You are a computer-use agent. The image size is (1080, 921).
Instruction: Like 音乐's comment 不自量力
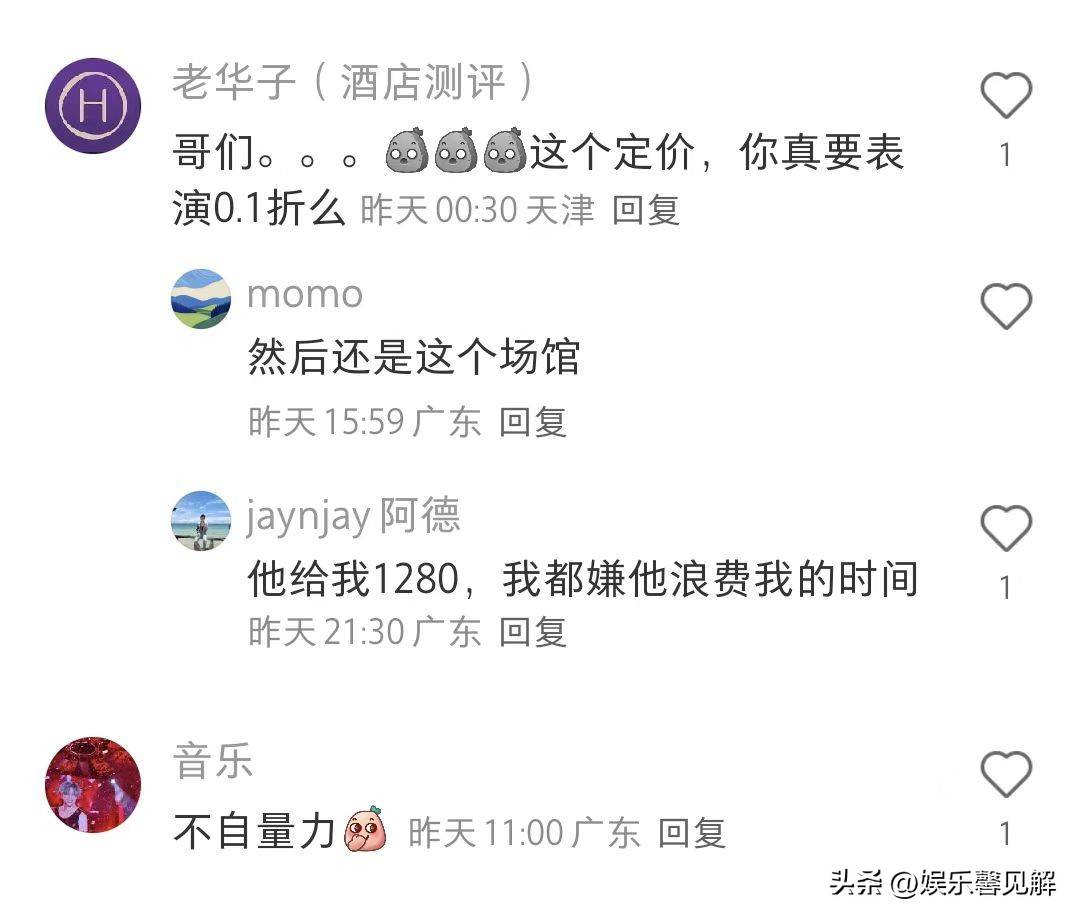point(1005,775)
